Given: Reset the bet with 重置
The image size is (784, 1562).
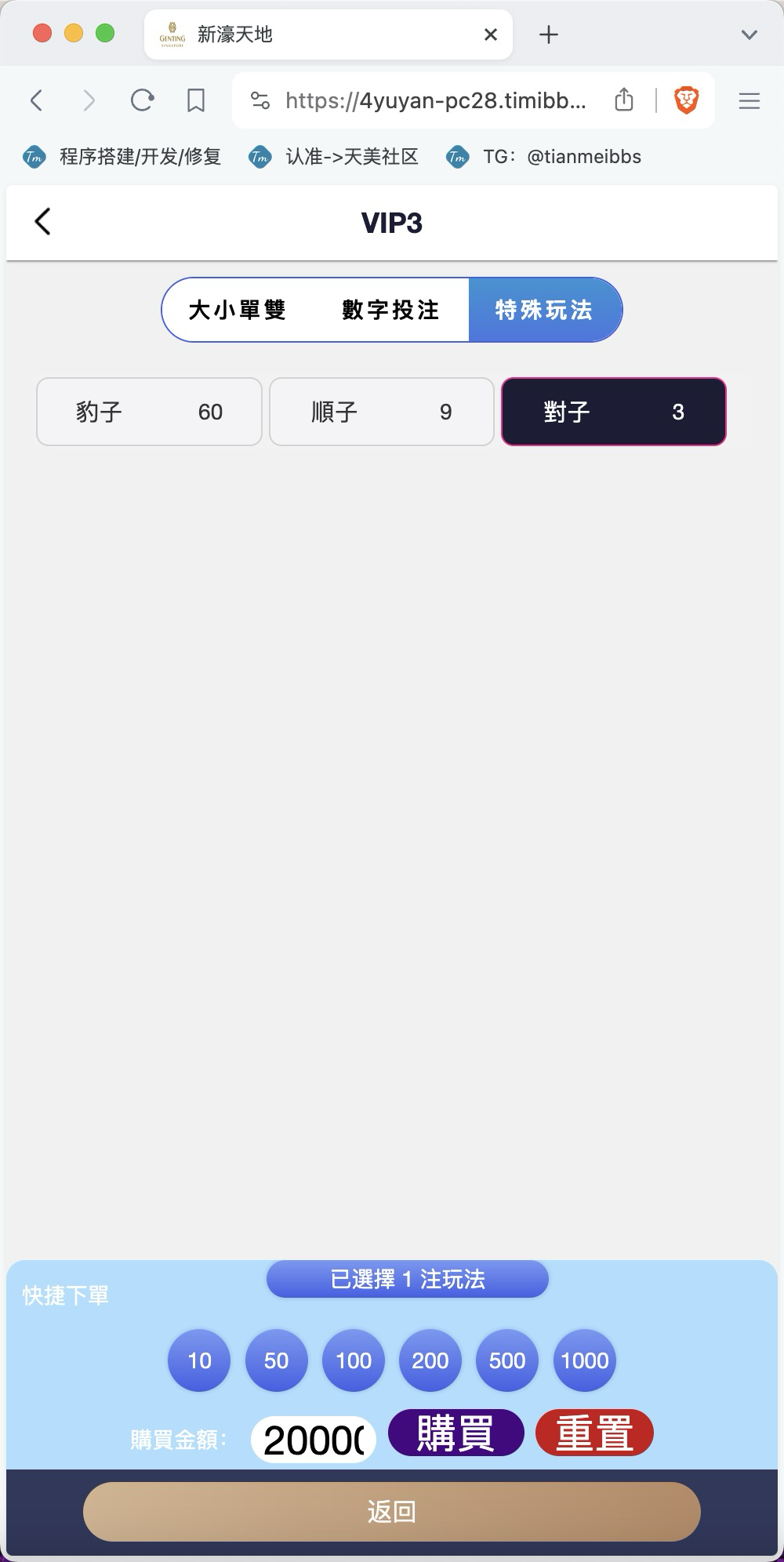Looking at the screenshot, I should coord(594,1433).
